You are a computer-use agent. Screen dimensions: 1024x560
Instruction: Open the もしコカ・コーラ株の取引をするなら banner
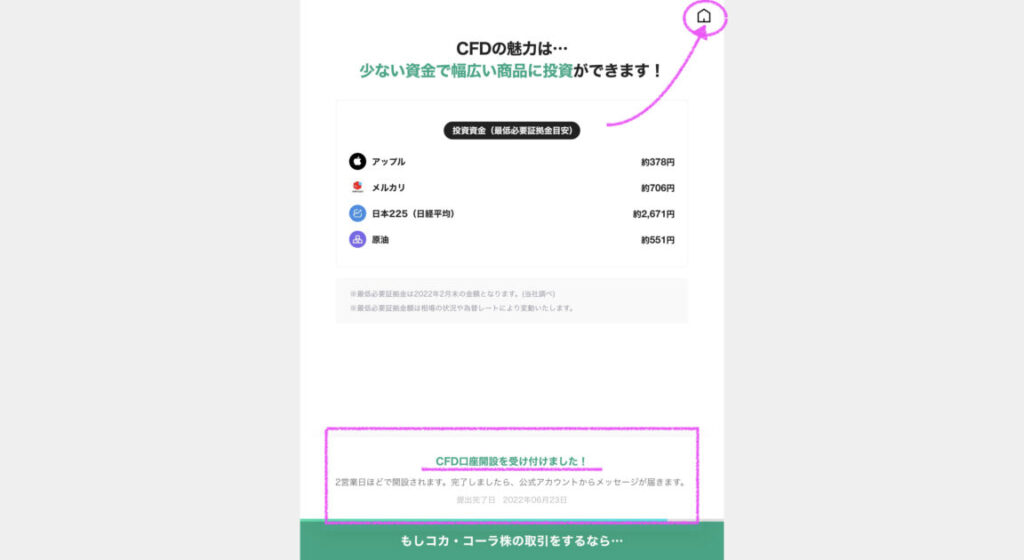[x=511, y=541]
